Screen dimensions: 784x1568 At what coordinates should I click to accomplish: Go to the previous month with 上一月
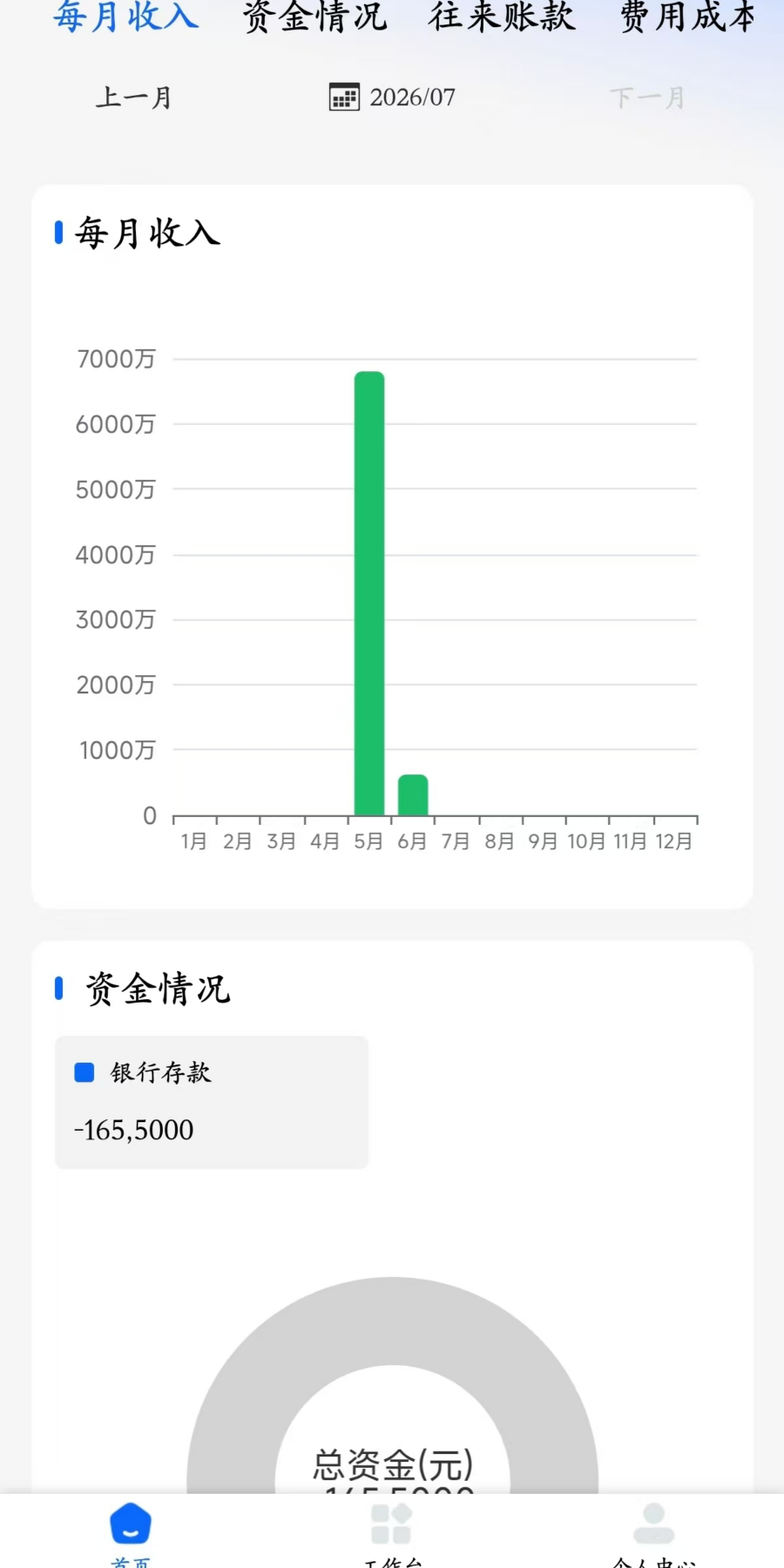pos(133,98)
